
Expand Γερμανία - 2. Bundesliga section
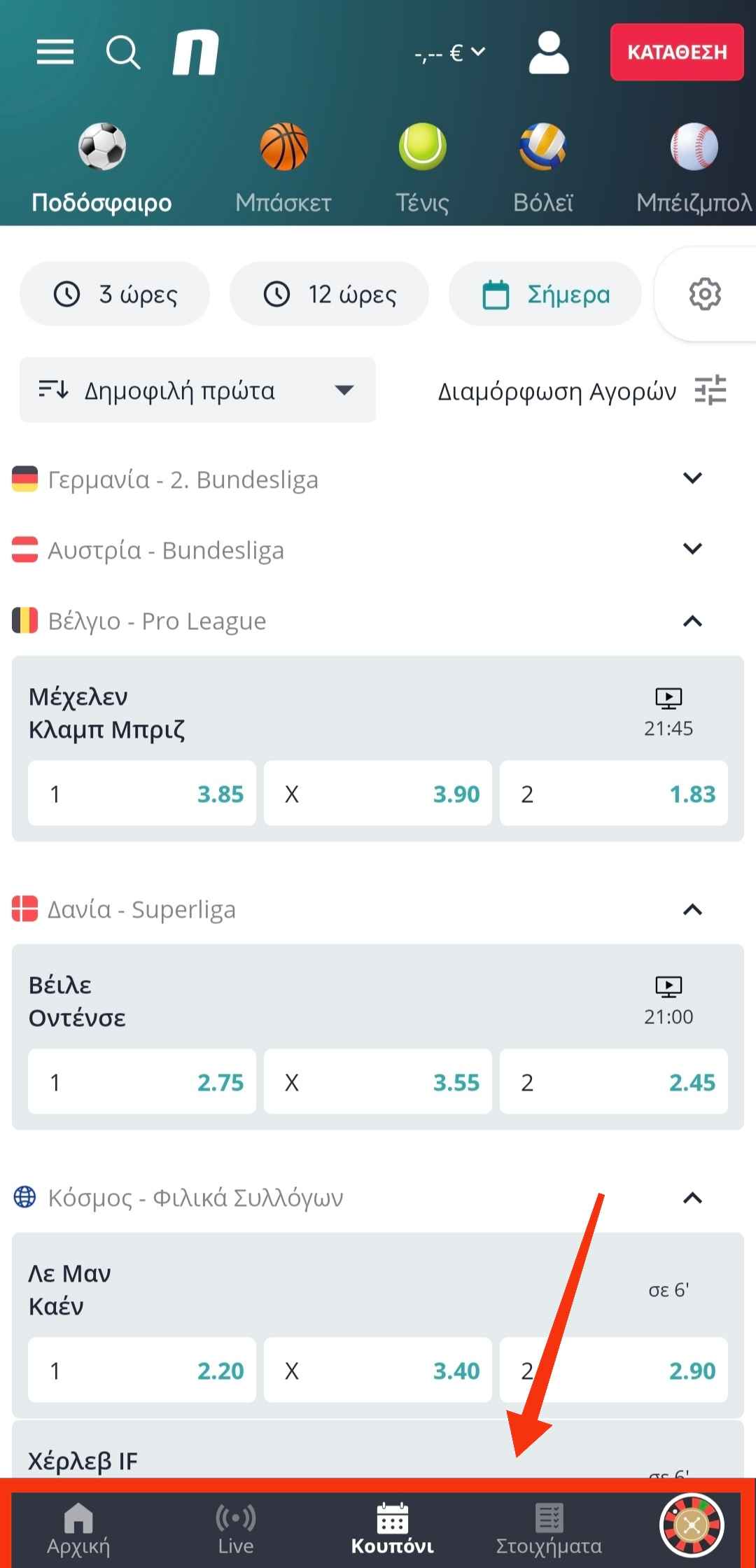(378, 479)
